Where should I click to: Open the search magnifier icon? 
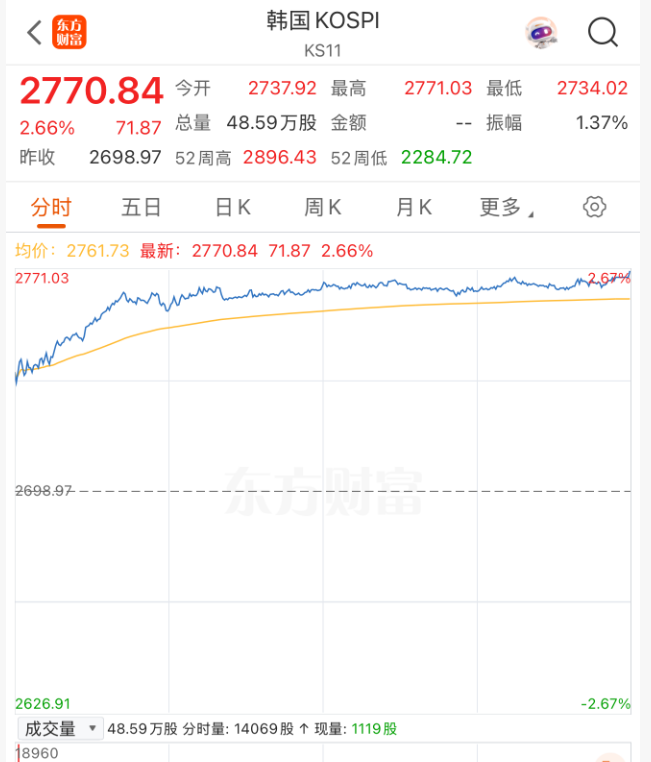603,32
